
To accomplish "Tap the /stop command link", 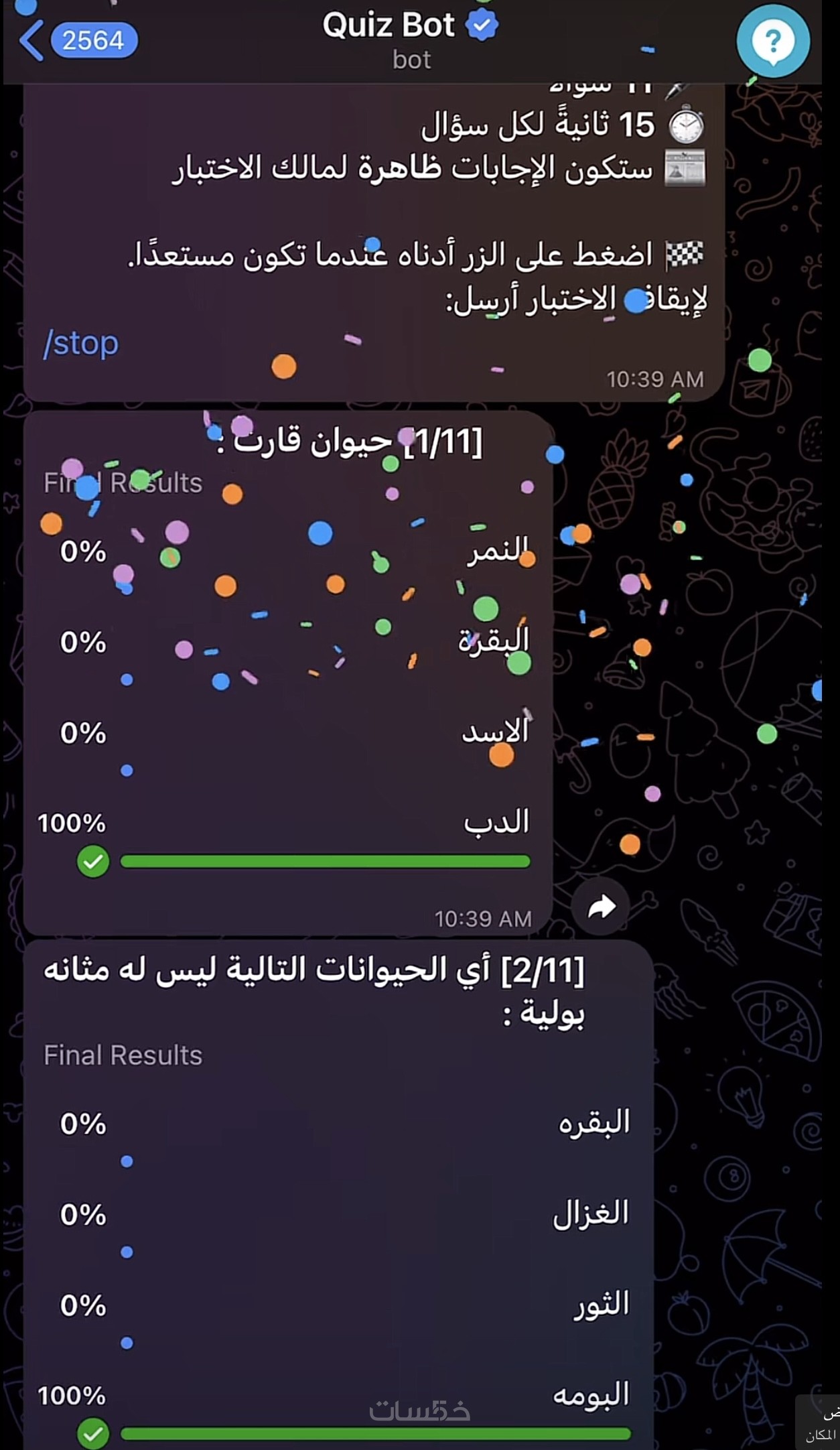I will 81,344.
